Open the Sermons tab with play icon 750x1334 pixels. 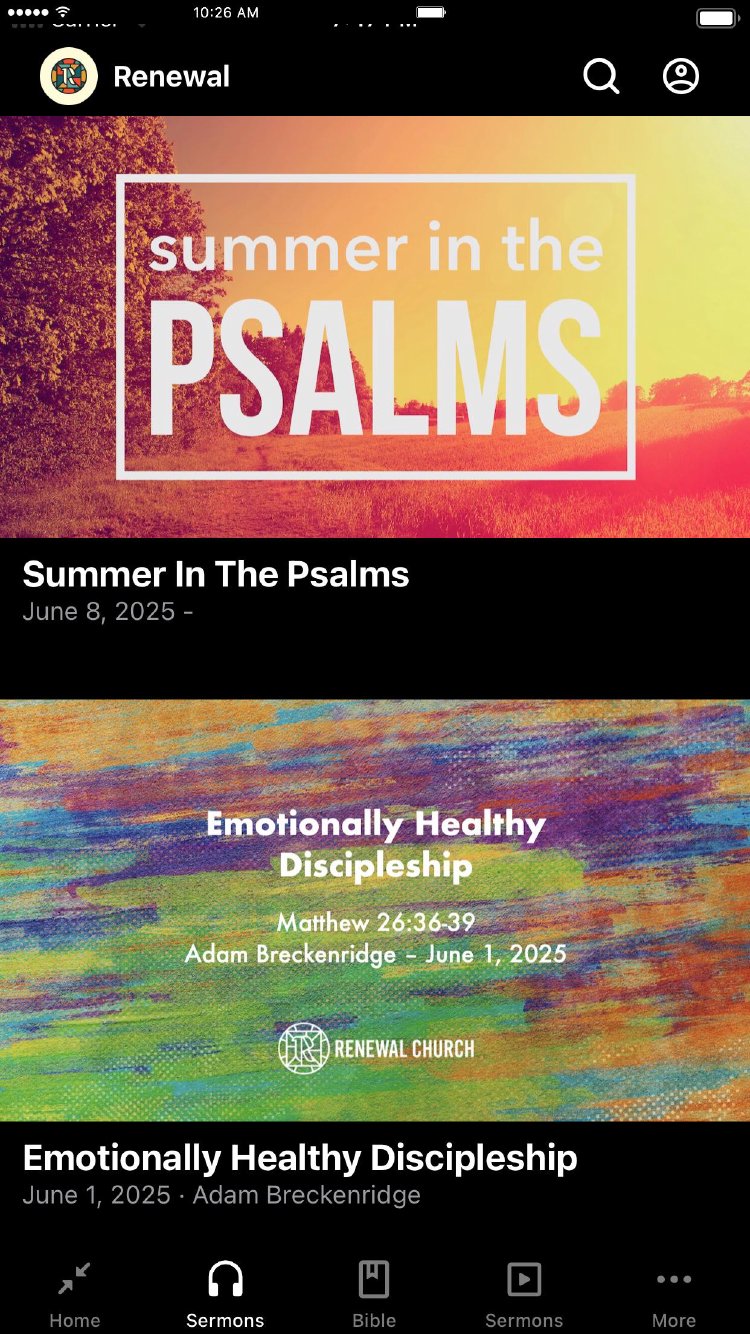click(524, 1293)
